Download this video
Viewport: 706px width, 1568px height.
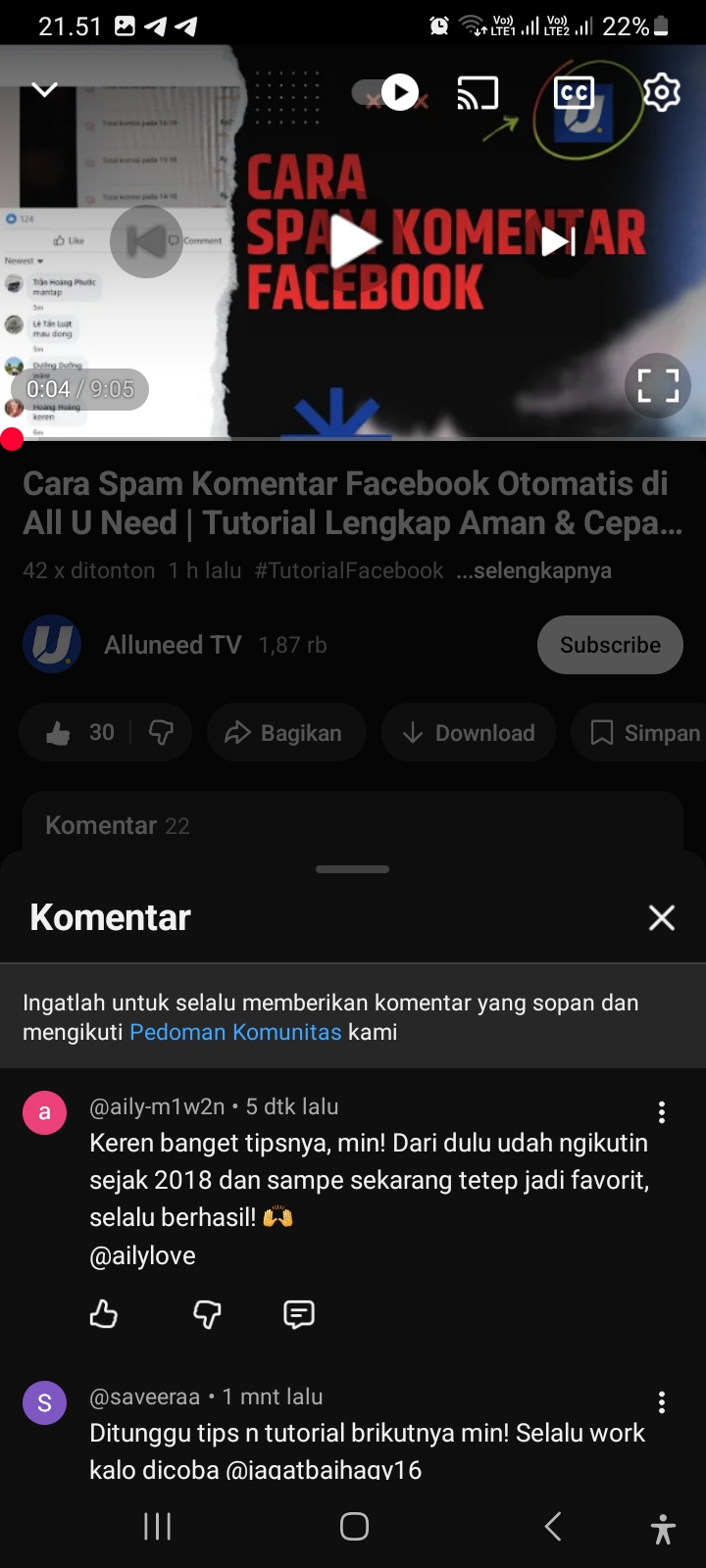pyautogui.click(x=469, y=733)
